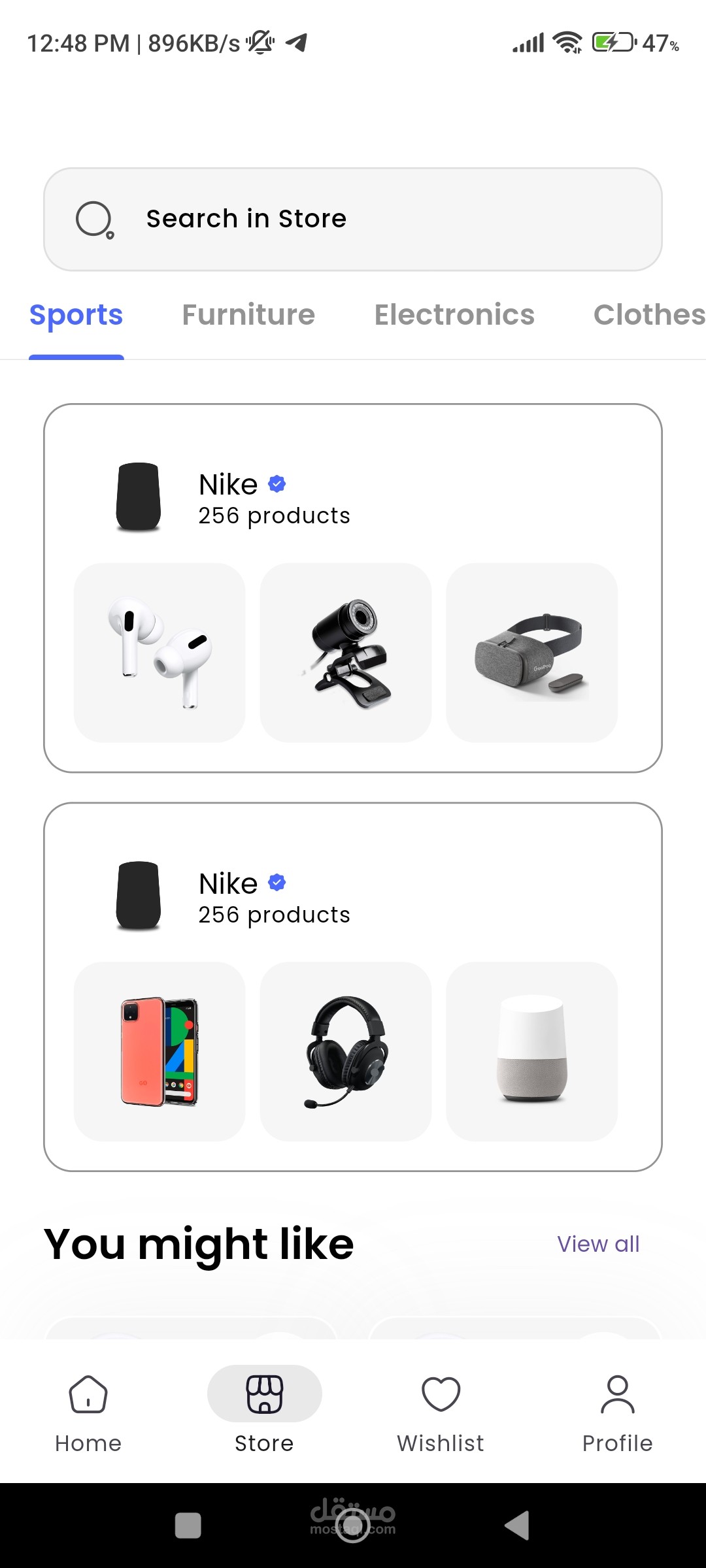Select the Store tab in bottom navigation
This screenshot has width=706, height=1568.
(x=265, y=1413)
